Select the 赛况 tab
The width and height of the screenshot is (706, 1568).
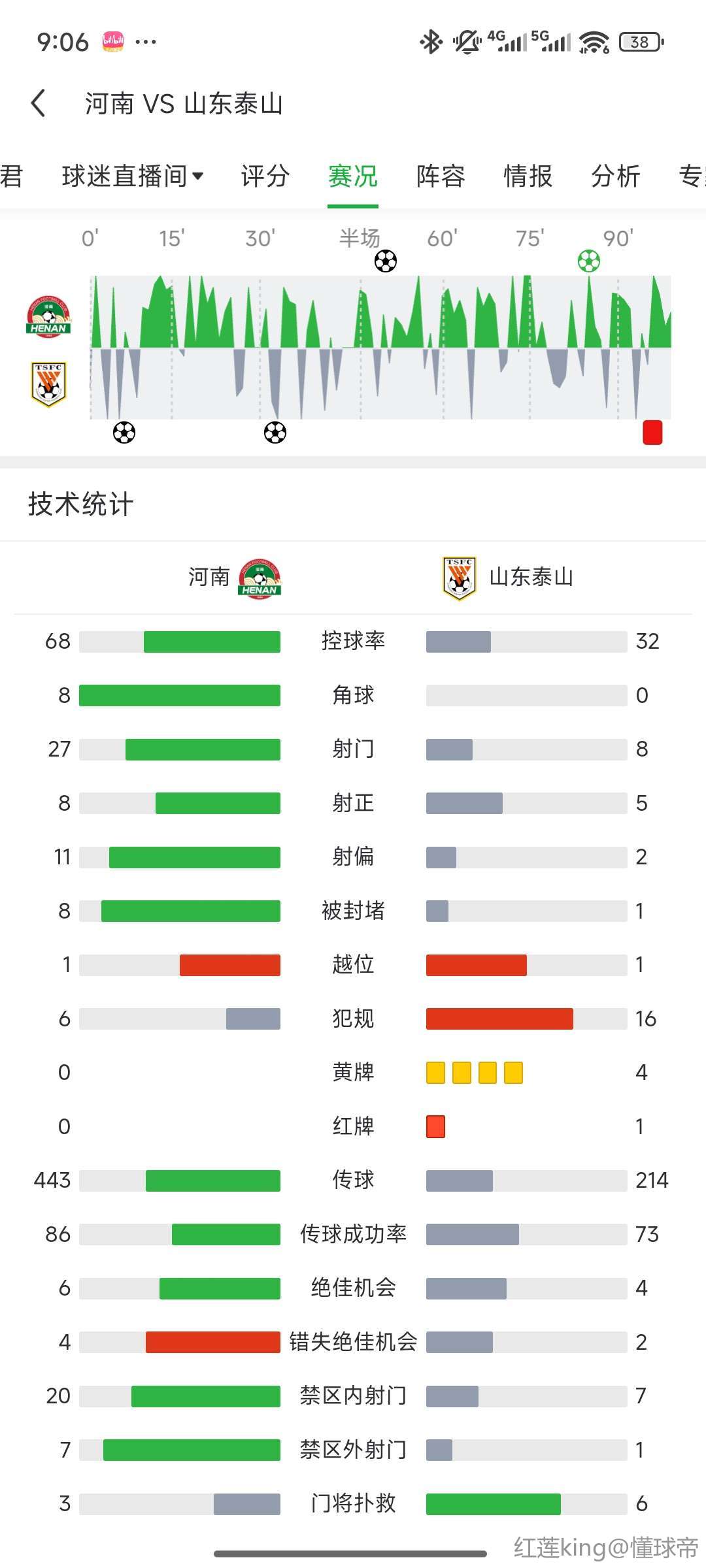coord(352,176)
